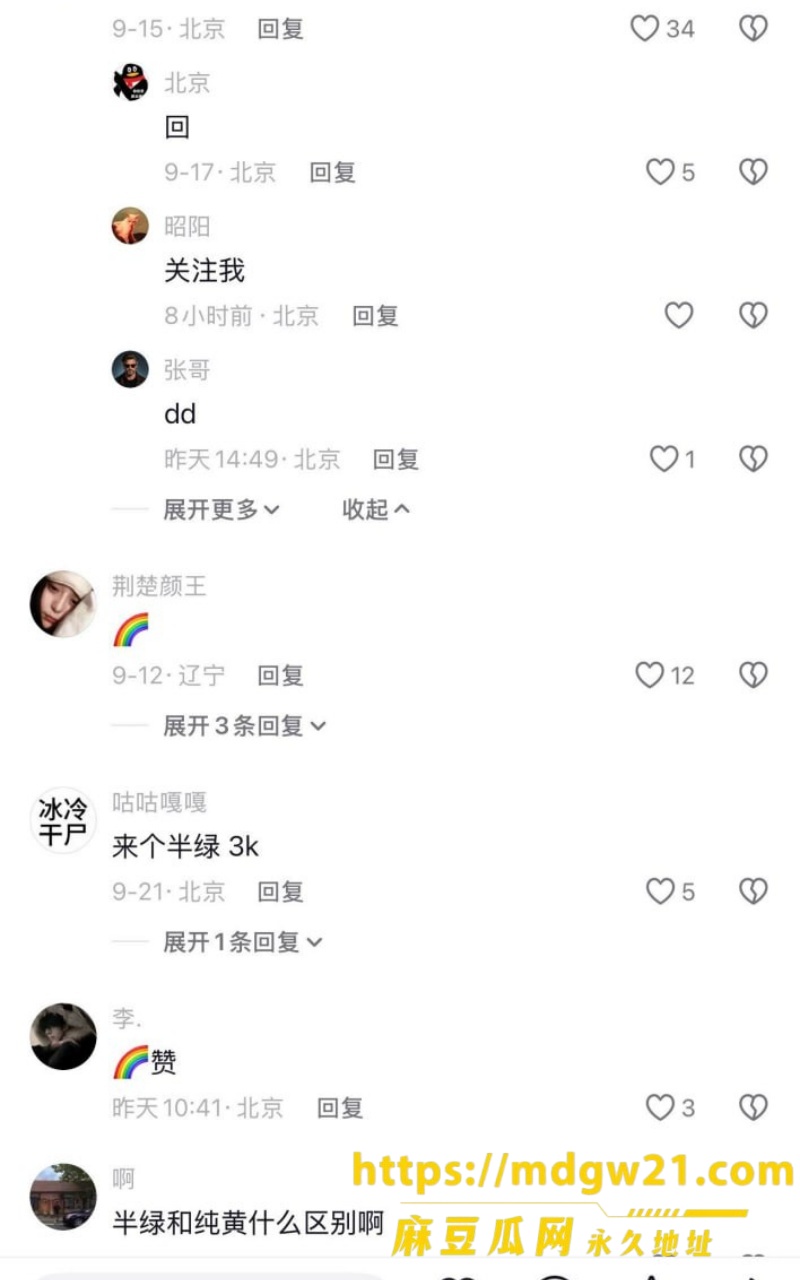The width and height of the screenshot is (800, 1280).
Task: Open 昭阳's profile avatar
Action: (130, 226)
